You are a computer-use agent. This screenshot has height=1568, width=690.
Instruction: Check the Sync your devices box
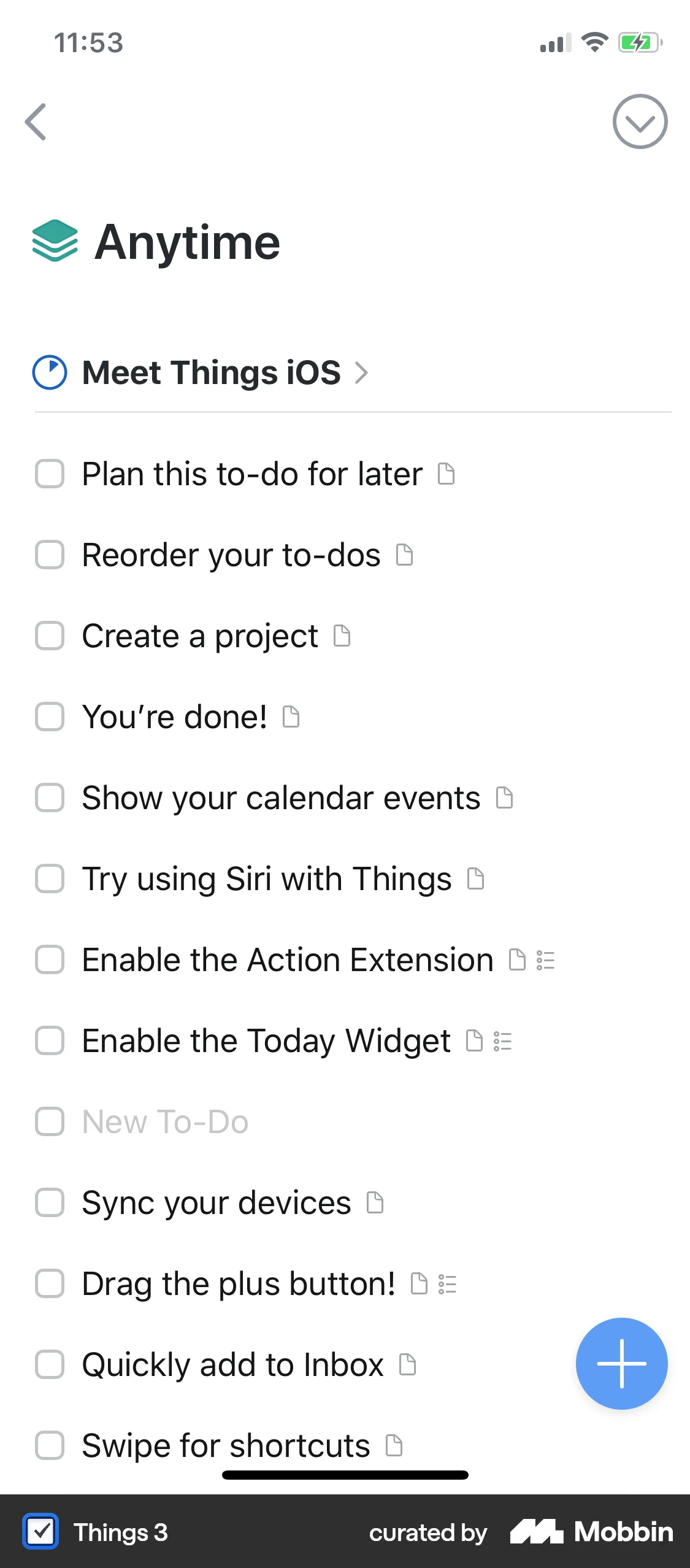pyautogui.click(x=50, y=1203)
